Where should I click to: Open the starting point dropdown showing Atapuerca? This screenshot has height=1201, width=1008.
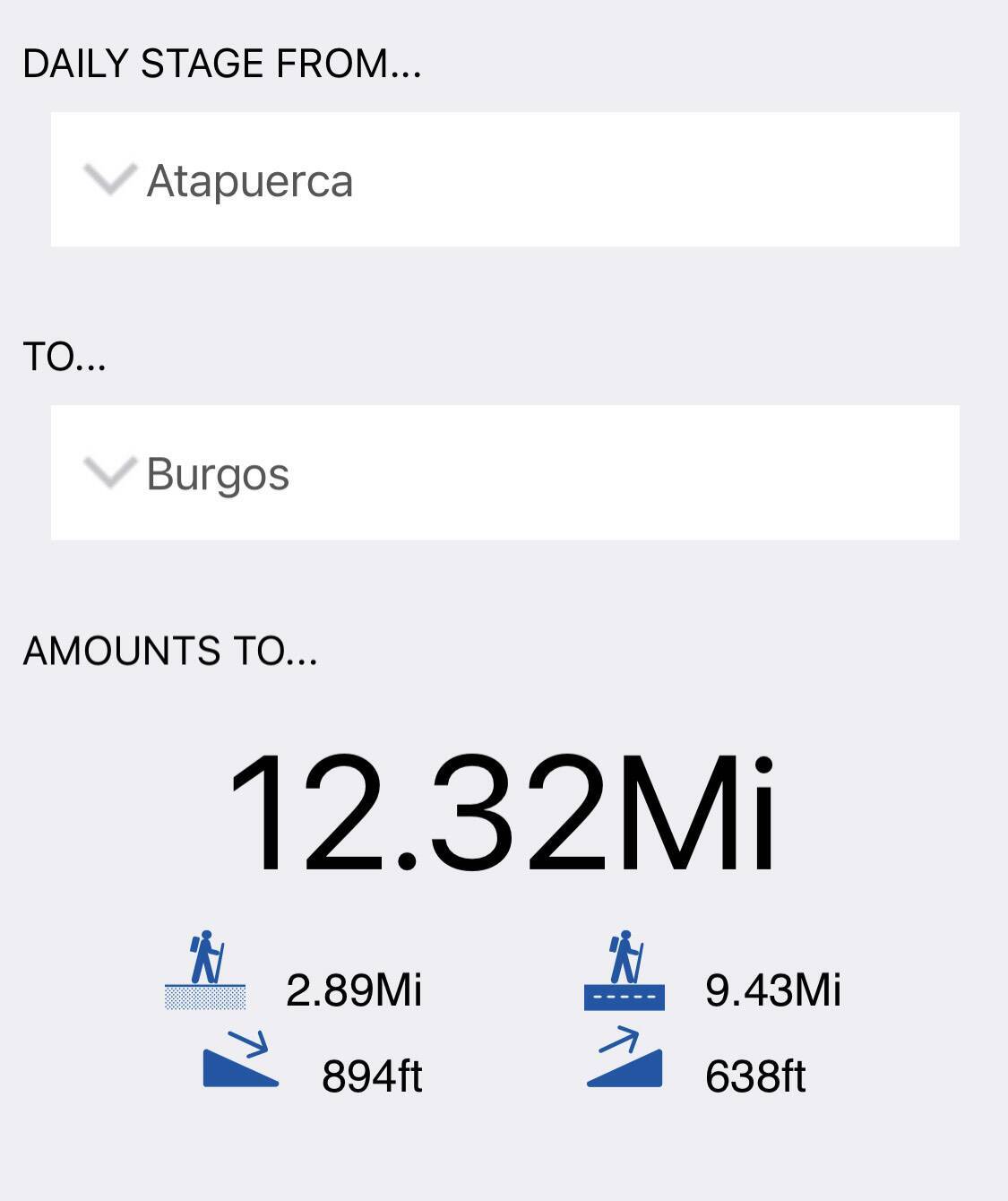504,179
